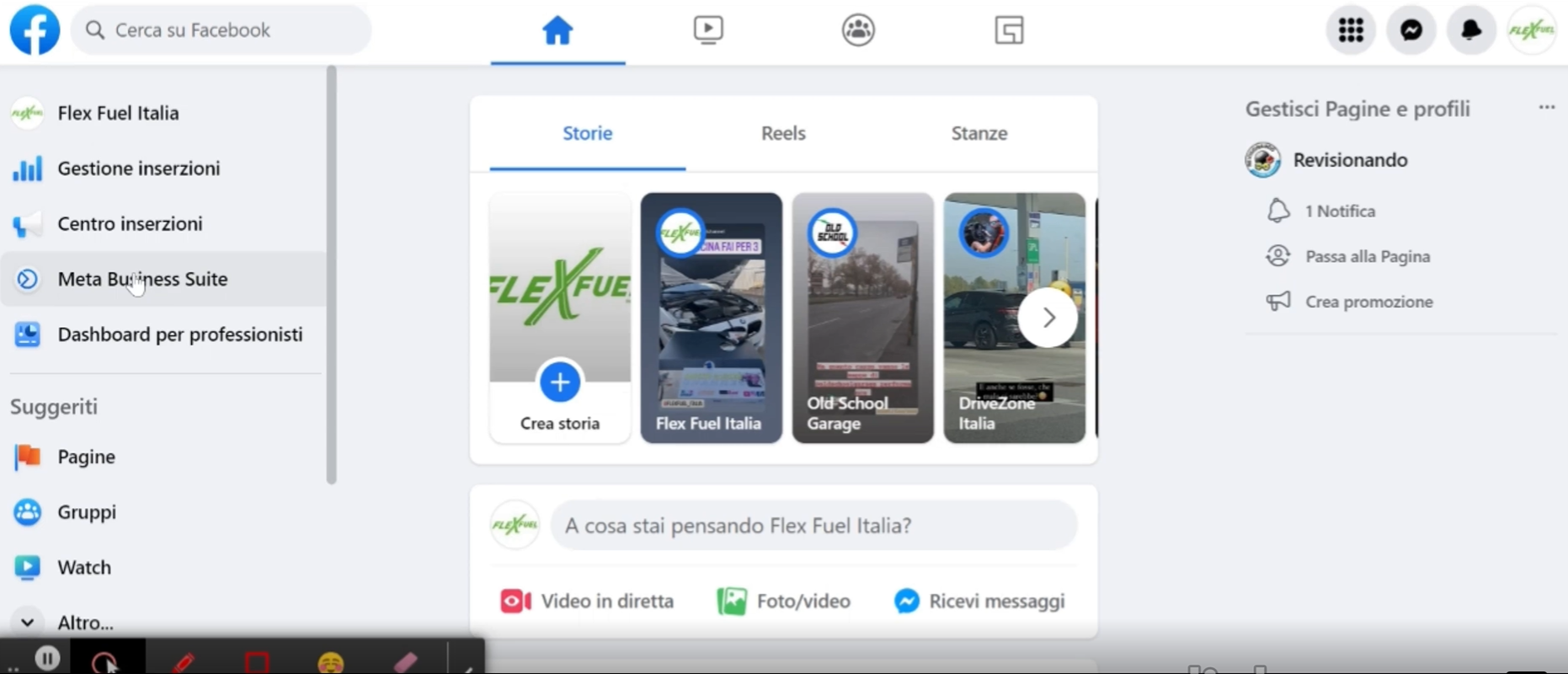Screen dimensions: 1568x674
Task: Open the apps grid menu
Action: pos(1351,30)
